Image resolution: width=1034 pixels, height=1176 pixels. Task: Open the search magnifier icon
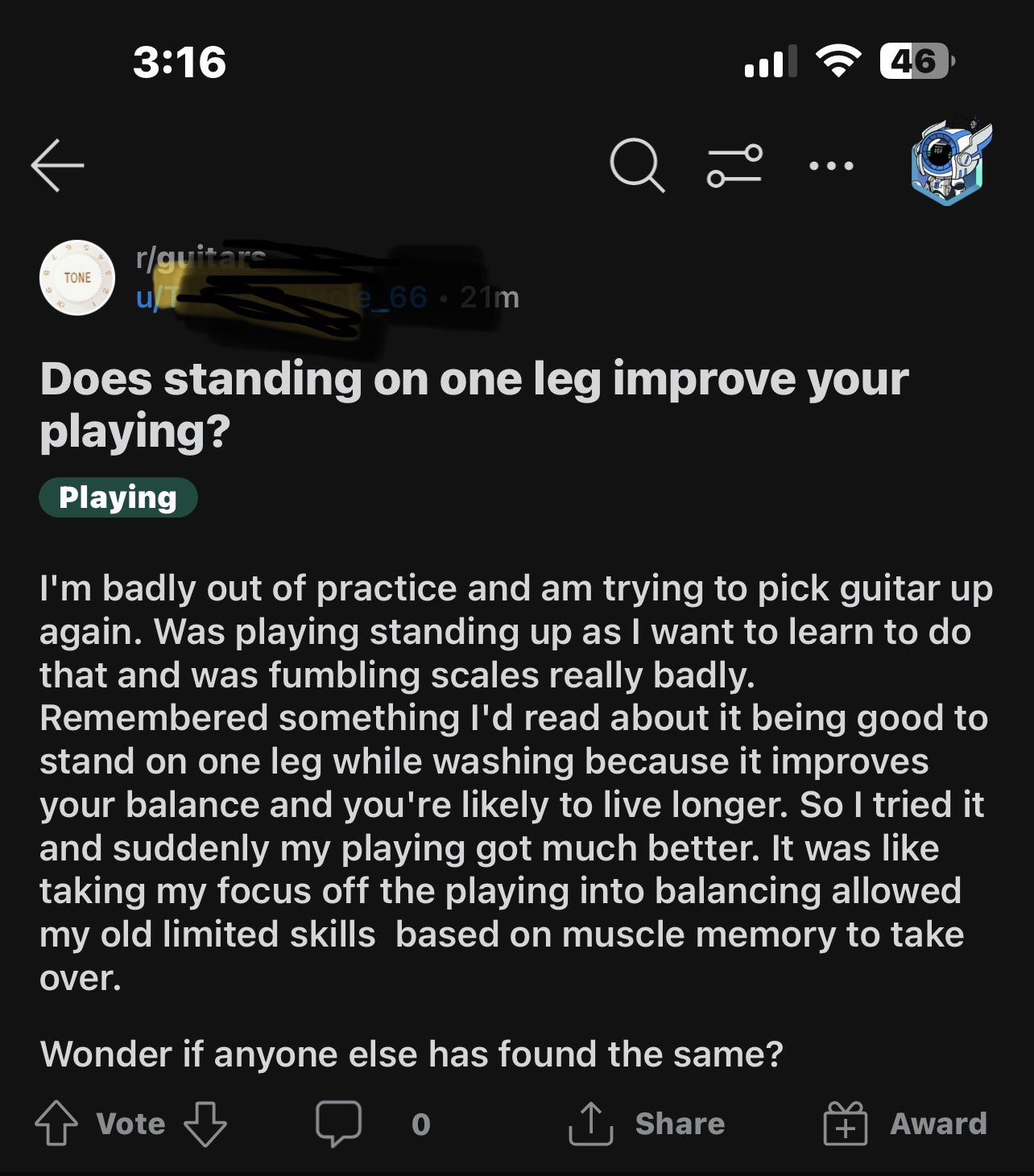[x=637, y=166]
